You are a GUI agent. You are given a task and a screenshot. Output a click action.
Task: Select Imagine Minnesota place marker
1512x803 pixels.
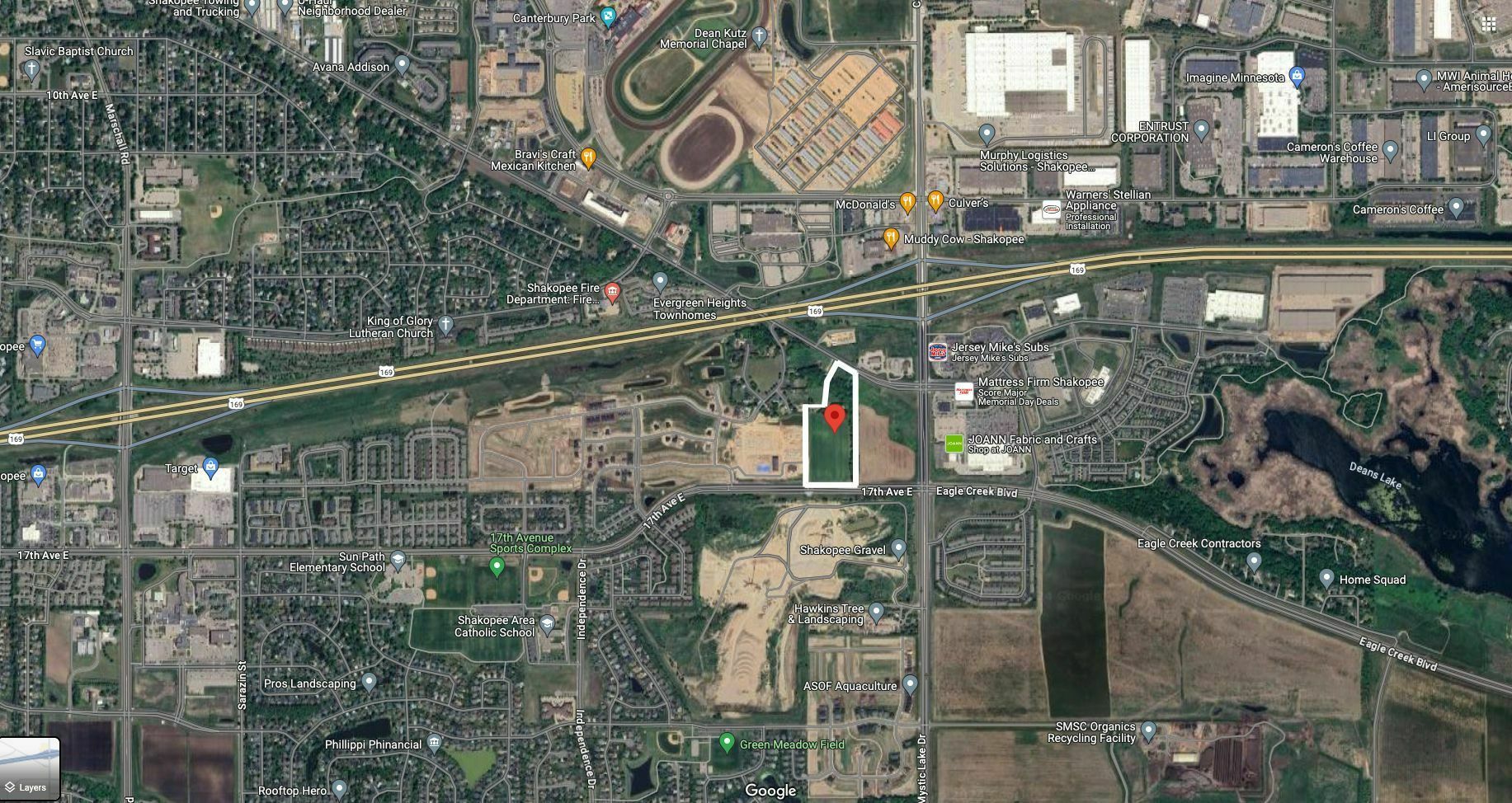pyautogui.click(x=1297, y=77)
